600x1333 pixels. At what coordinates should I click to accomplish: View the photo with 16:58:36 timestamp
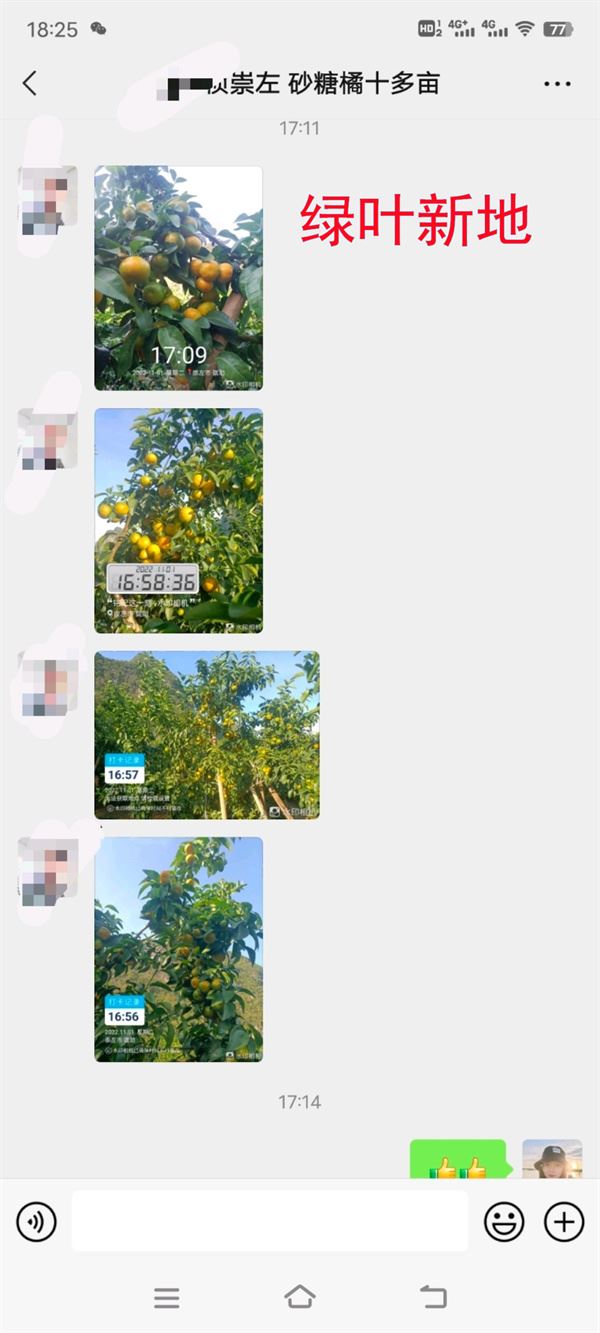[178, 520]
